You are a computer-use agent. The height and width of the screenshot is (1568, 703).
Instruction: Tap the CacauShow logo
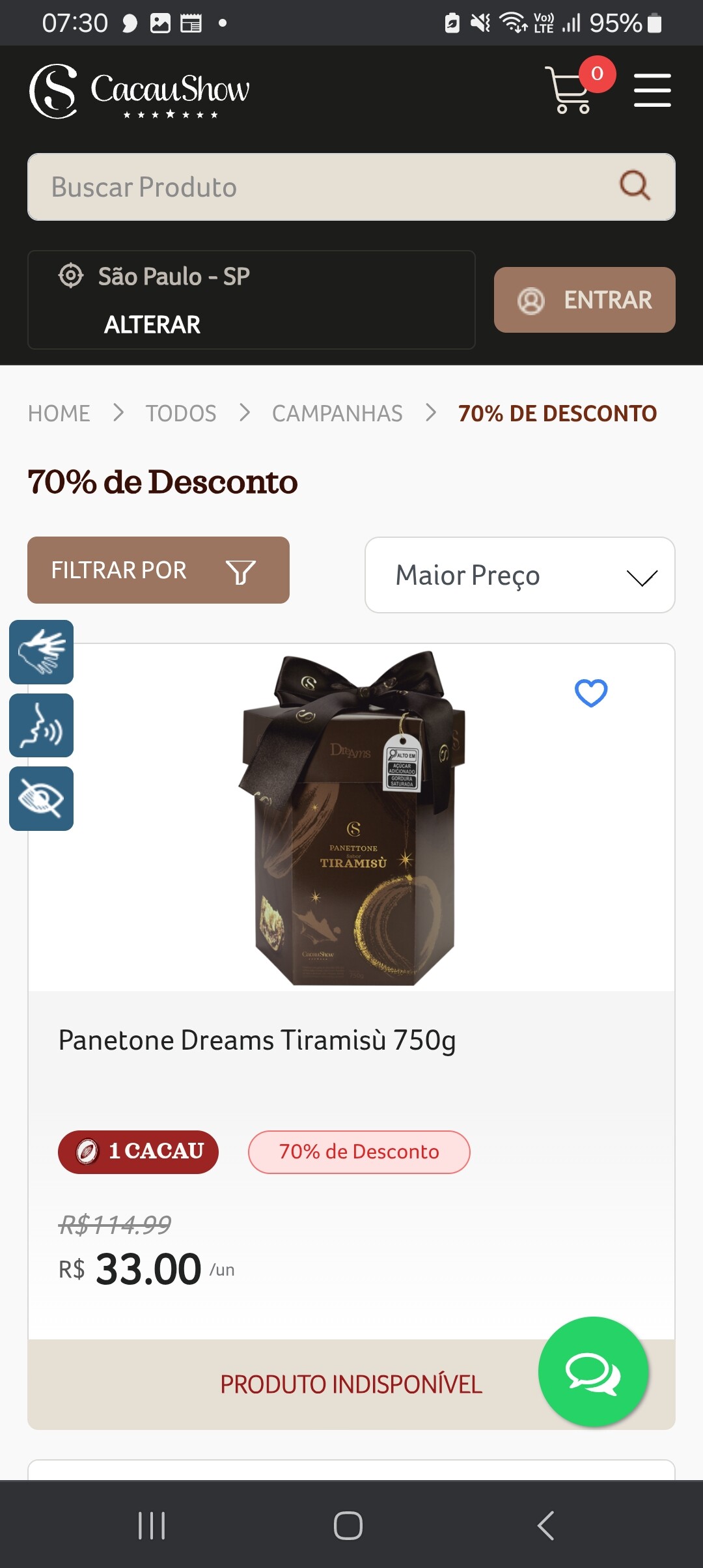coord(139,91)
